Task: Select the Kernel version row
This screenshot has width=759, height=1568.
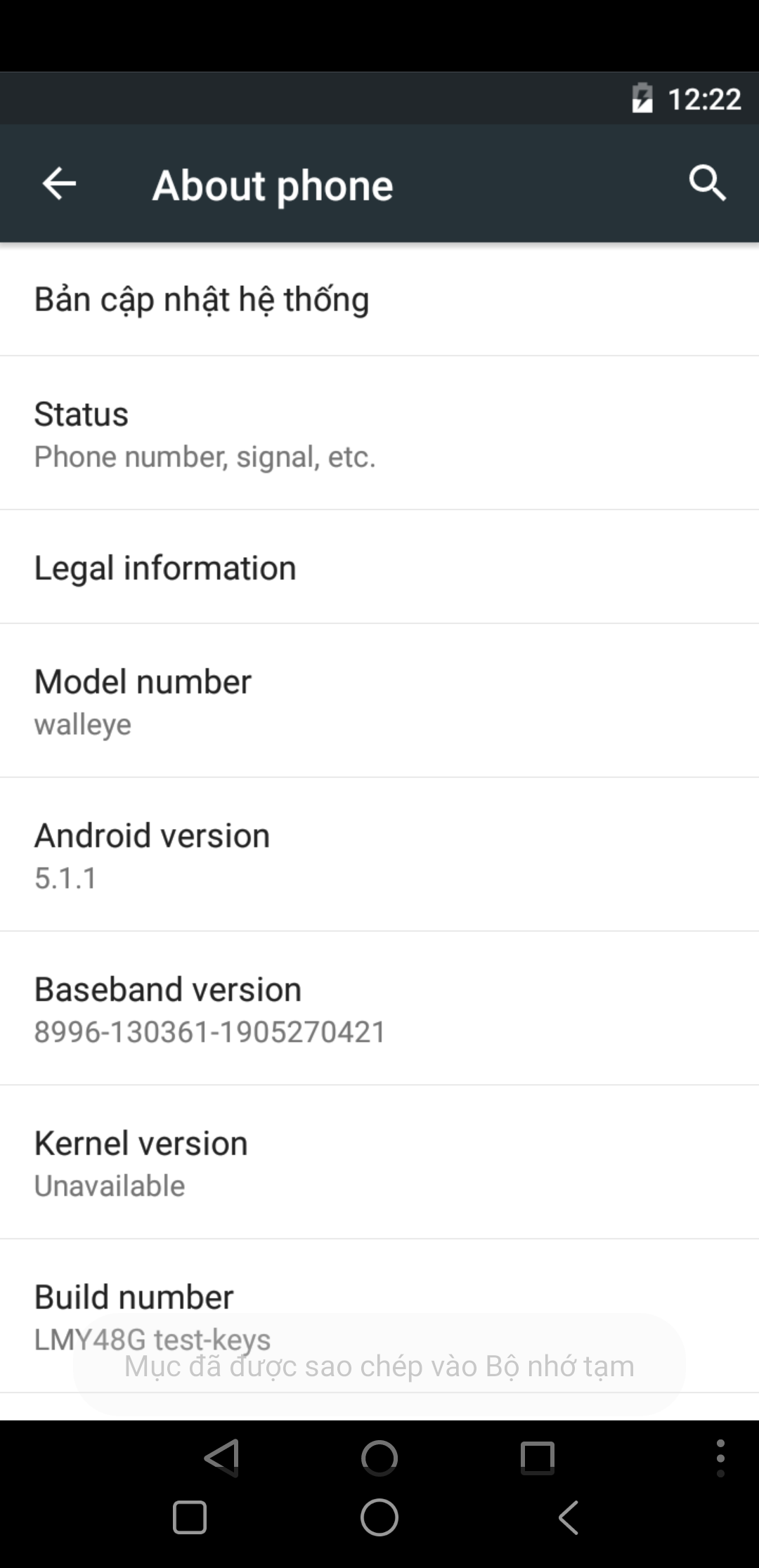Action: [379, 1163]
